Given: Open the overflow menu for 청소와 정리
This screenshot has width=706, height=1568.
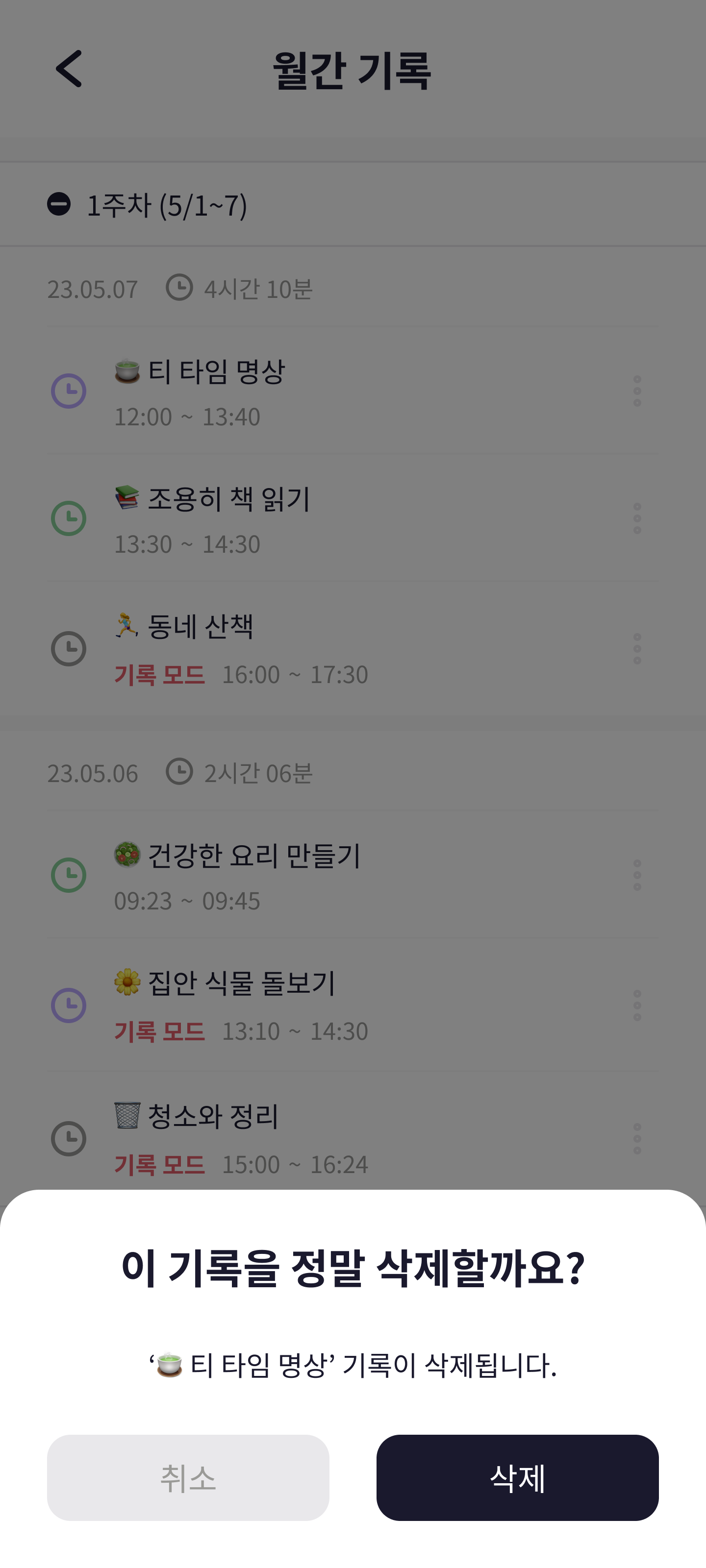Looking at the screenshot, I should (637, 1139).
